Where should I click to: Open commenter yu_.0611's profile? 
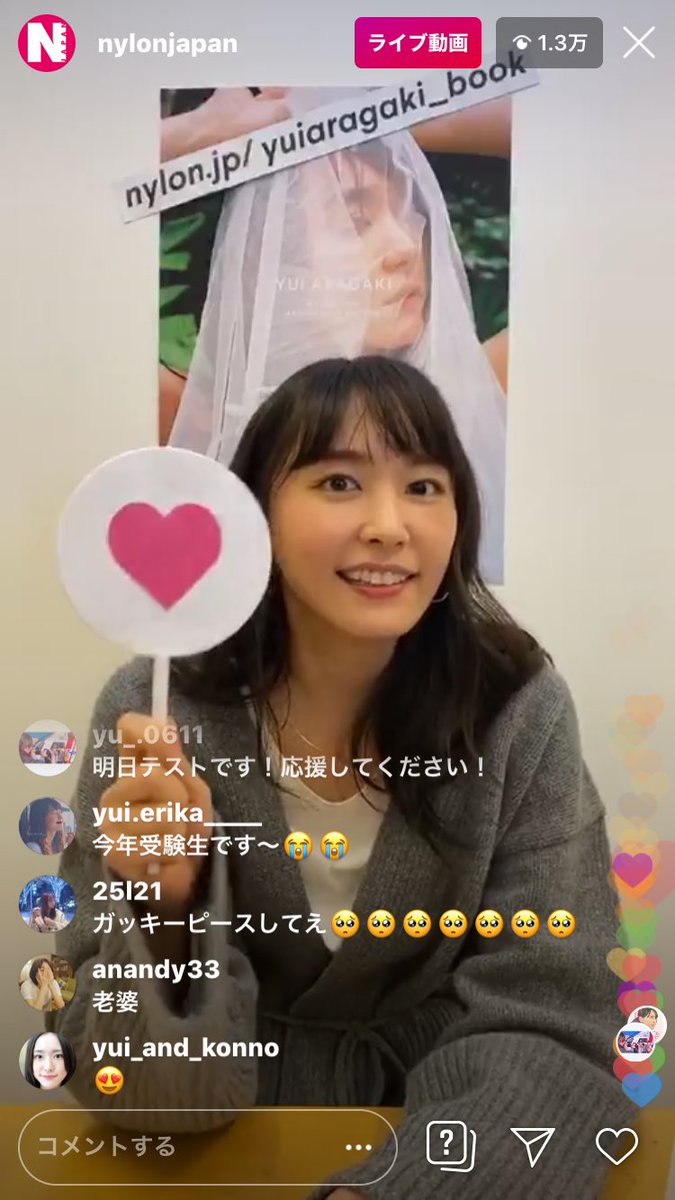point(47,748)
